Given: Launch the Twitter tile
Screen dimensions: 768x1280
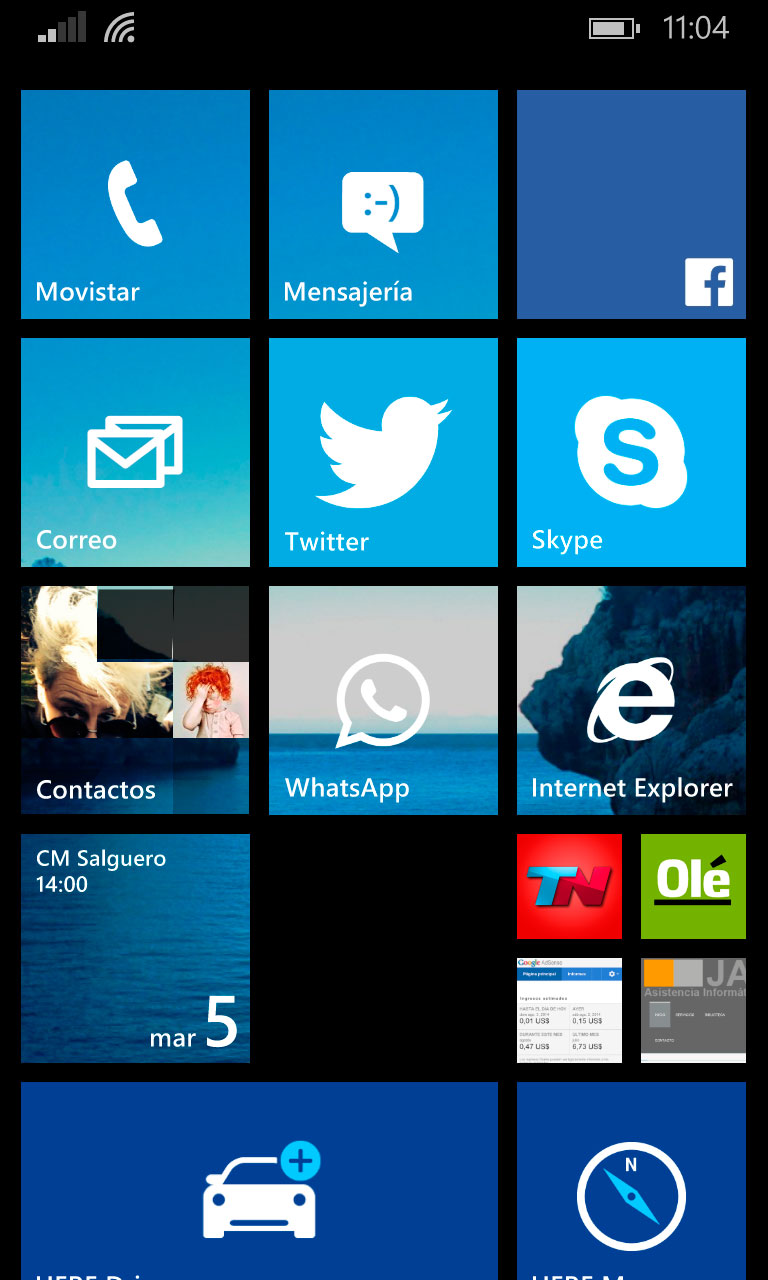Looking at the screenshot, I should coord(383,452).
